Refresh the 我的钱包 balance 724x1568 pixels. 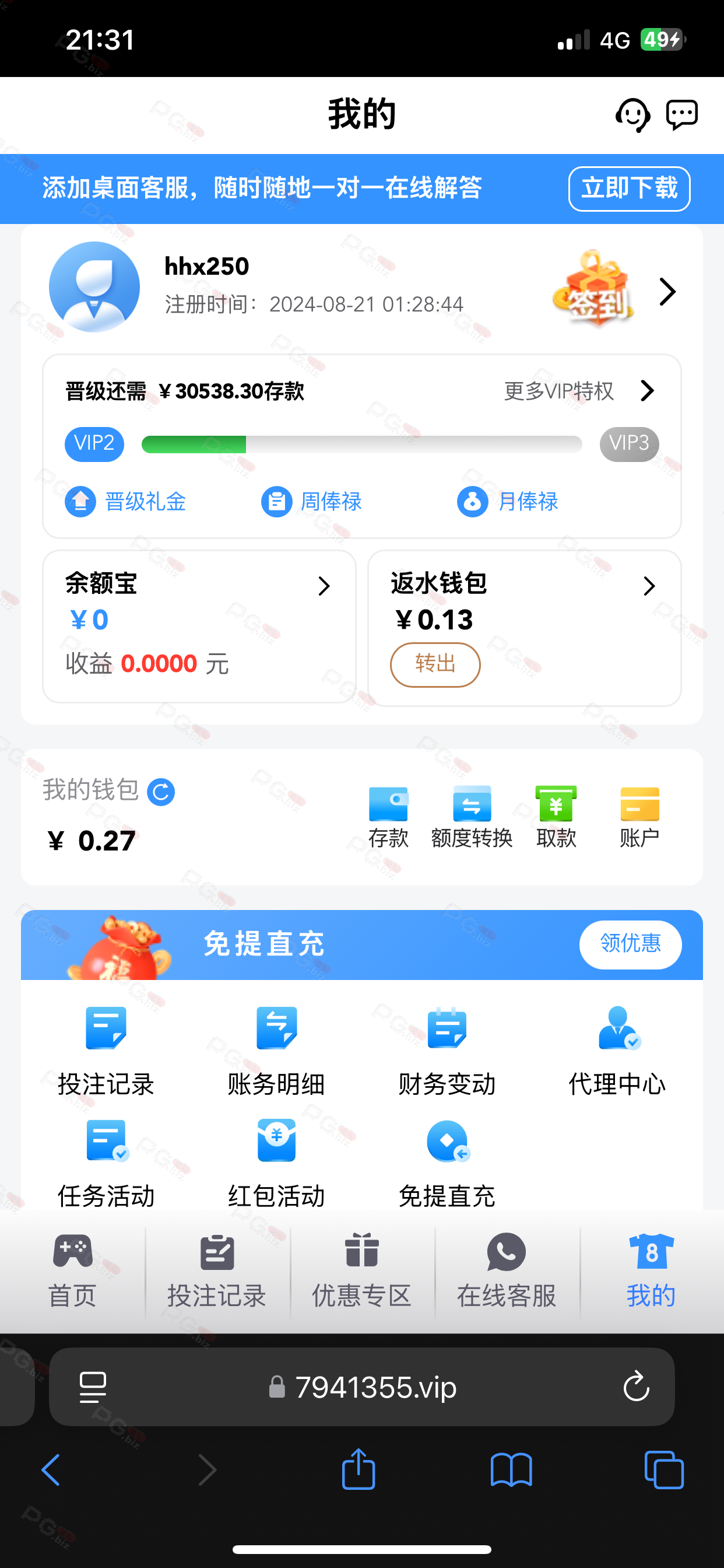(x=161, y=792)
